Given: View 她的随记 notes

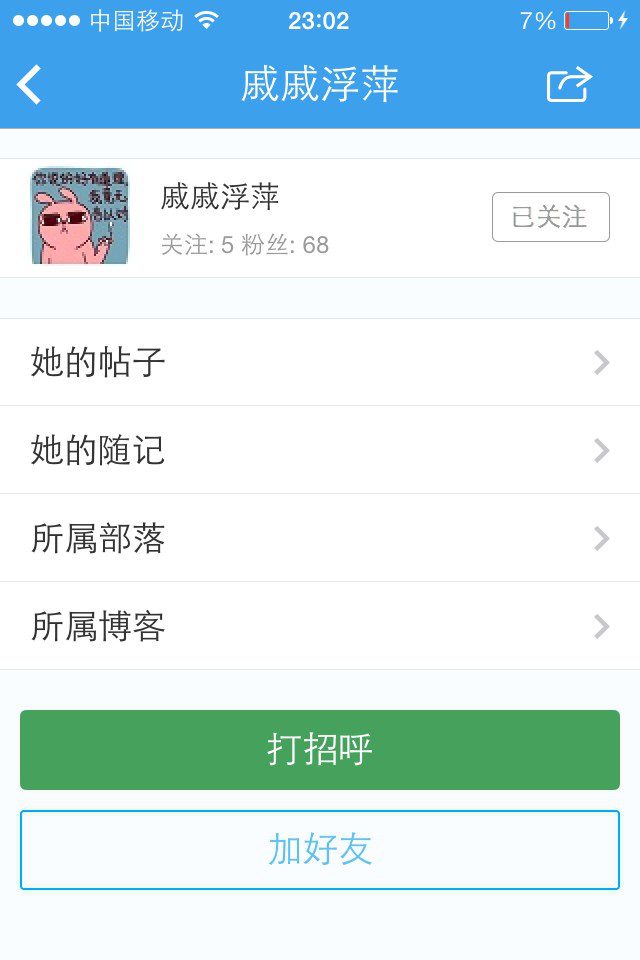Looking at the screenshot, I should 320,450.
